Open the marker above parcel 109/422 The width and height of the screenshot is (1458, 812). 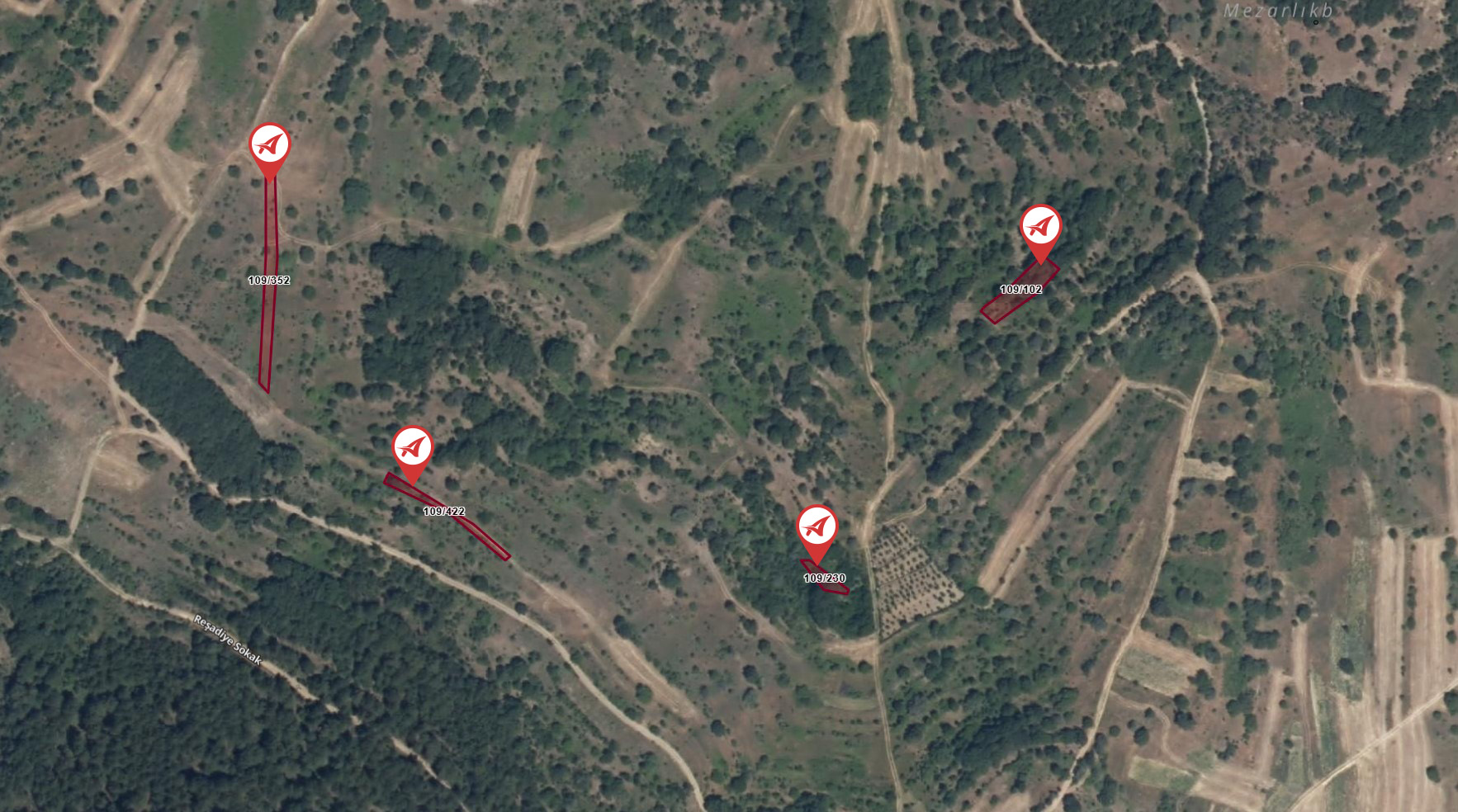[412, 449]
